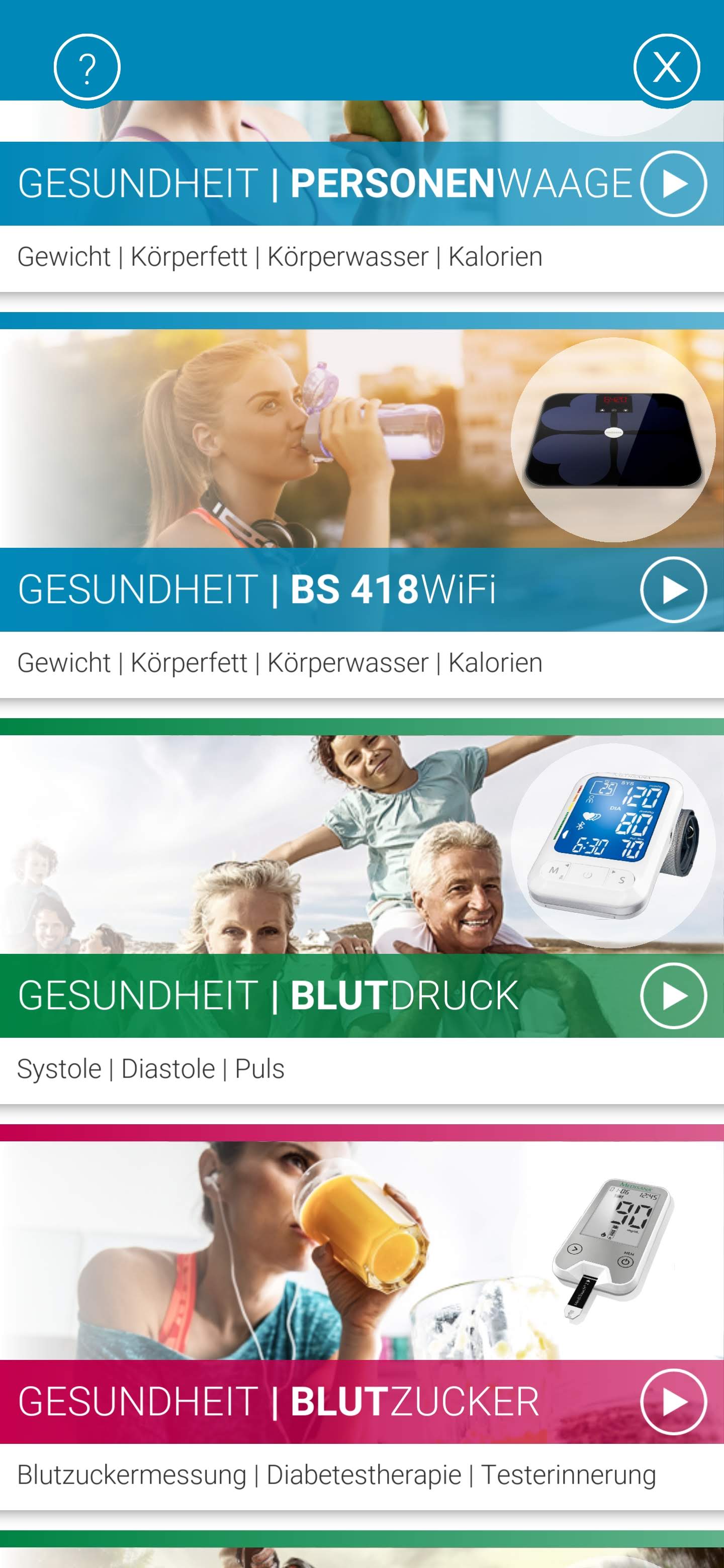Tap play arrow on BS 418WiFi banner

click(x=673, y=589)
